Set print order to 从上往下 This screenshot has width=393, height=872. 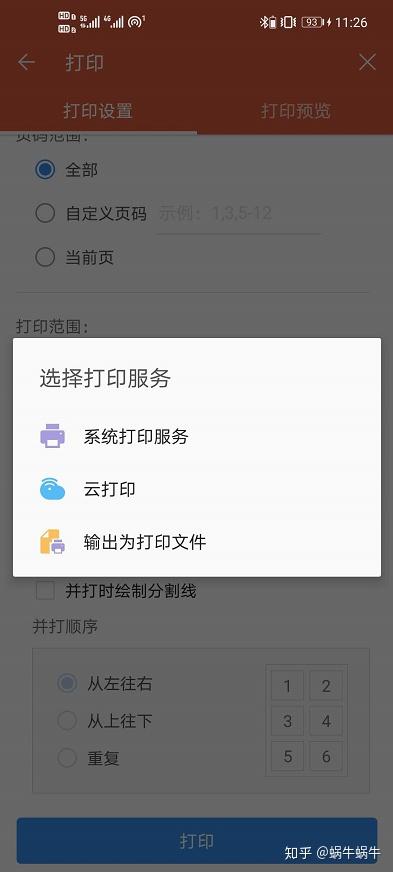click(105, 721)
